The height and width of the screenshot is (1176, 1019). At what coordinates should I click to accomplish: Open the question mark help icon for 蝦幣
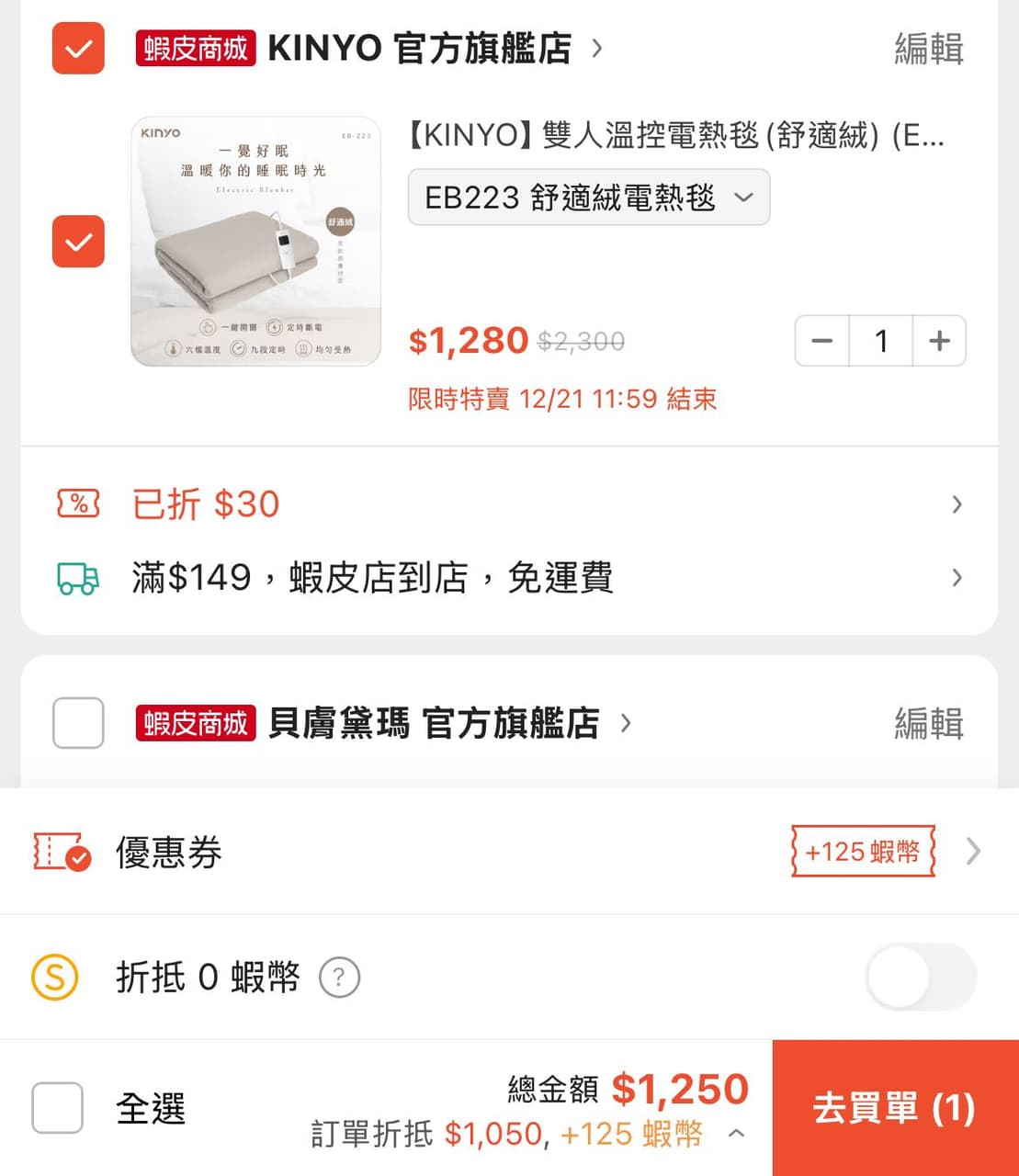340,978
